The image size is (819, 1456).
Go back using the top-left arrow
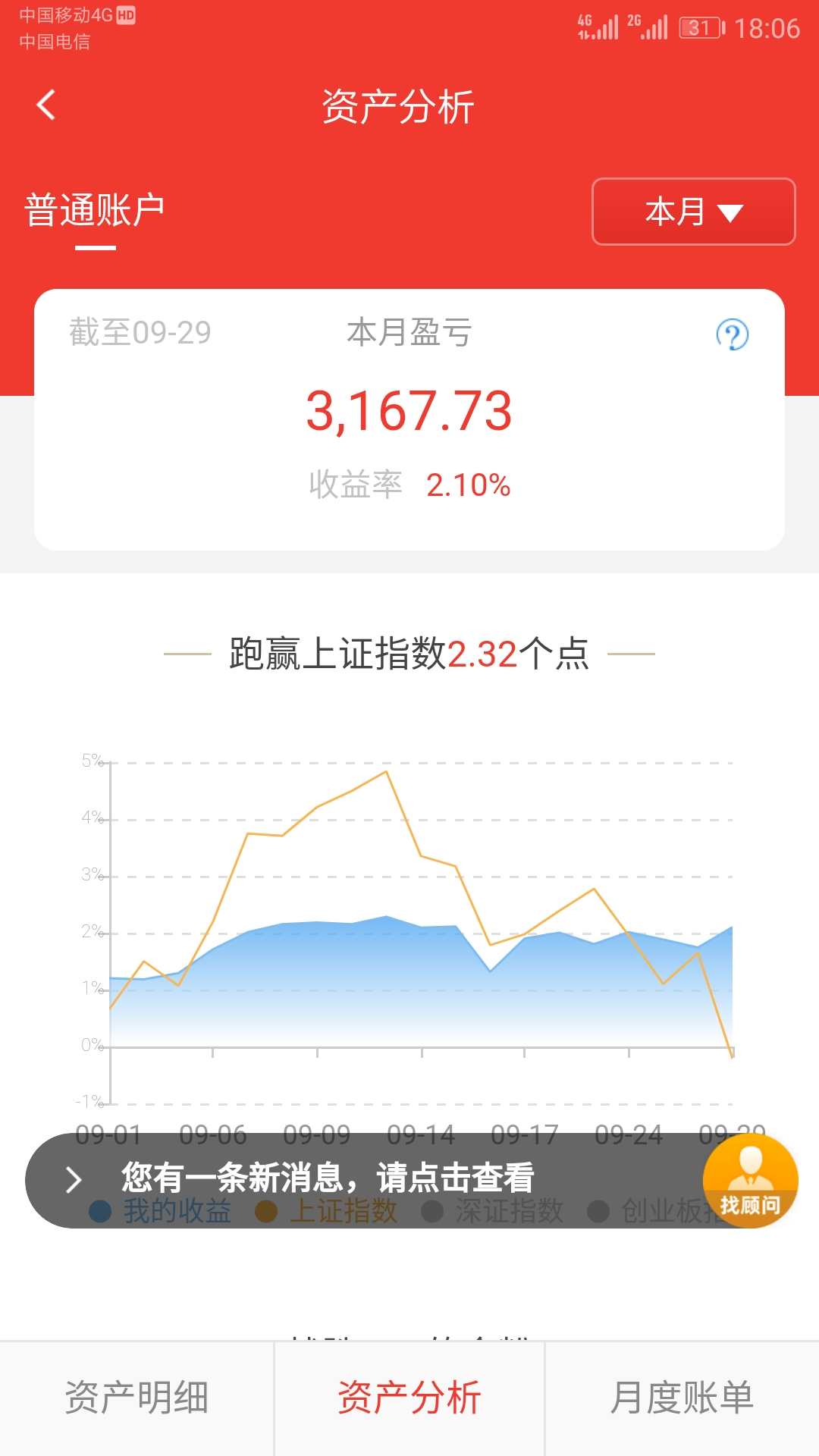coord(46,105)
